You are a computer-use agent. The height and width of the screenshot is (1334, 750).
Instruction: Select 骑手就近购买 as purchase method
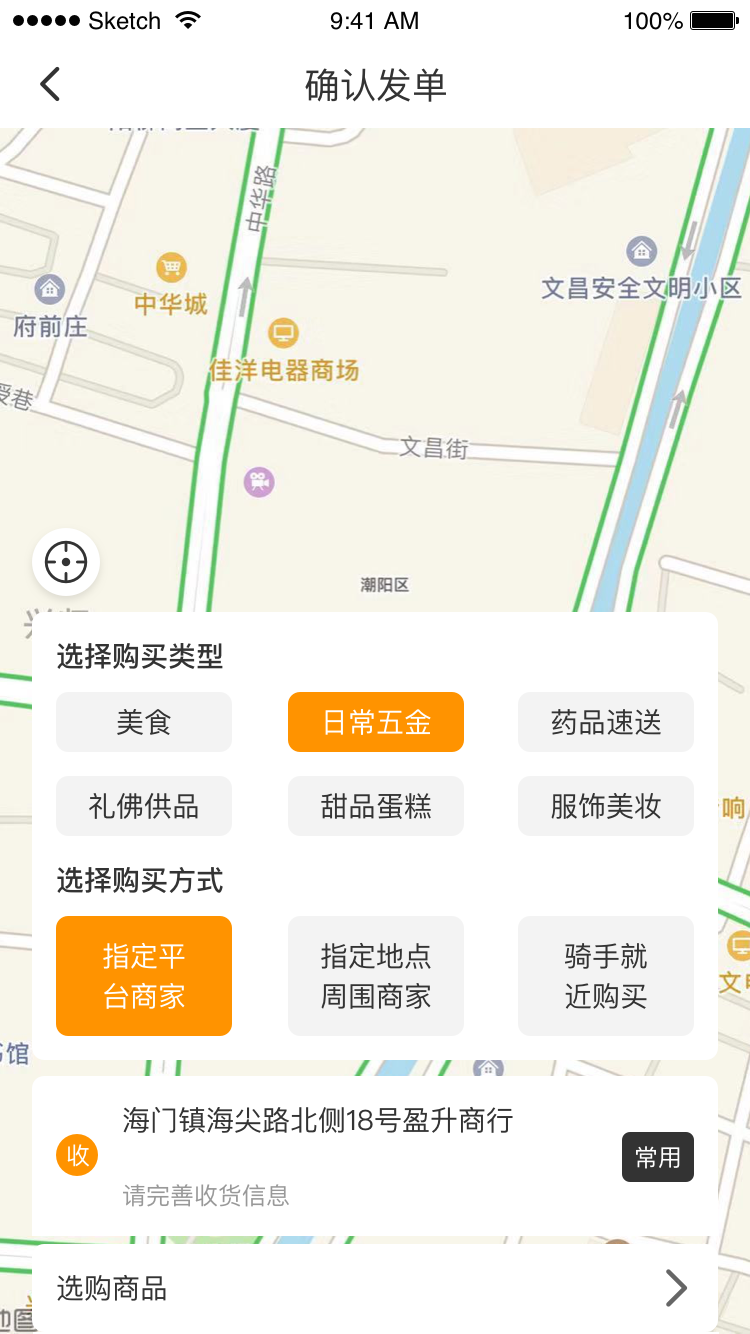605,975
